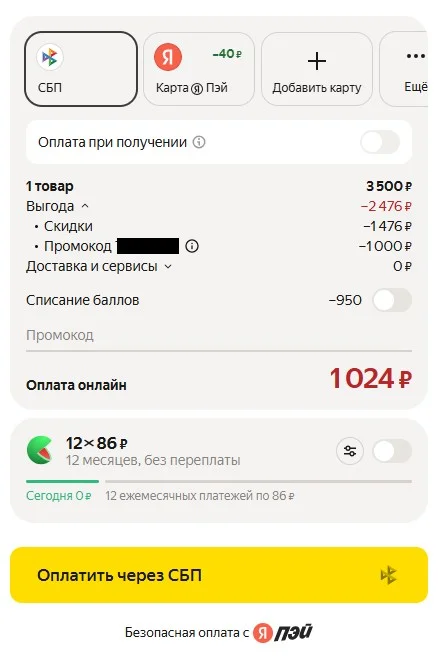Choose Карта Я Пэй payment option
The width and height of the screenshot is (440, 656).
pyautogui.click(x=199, y=69)
